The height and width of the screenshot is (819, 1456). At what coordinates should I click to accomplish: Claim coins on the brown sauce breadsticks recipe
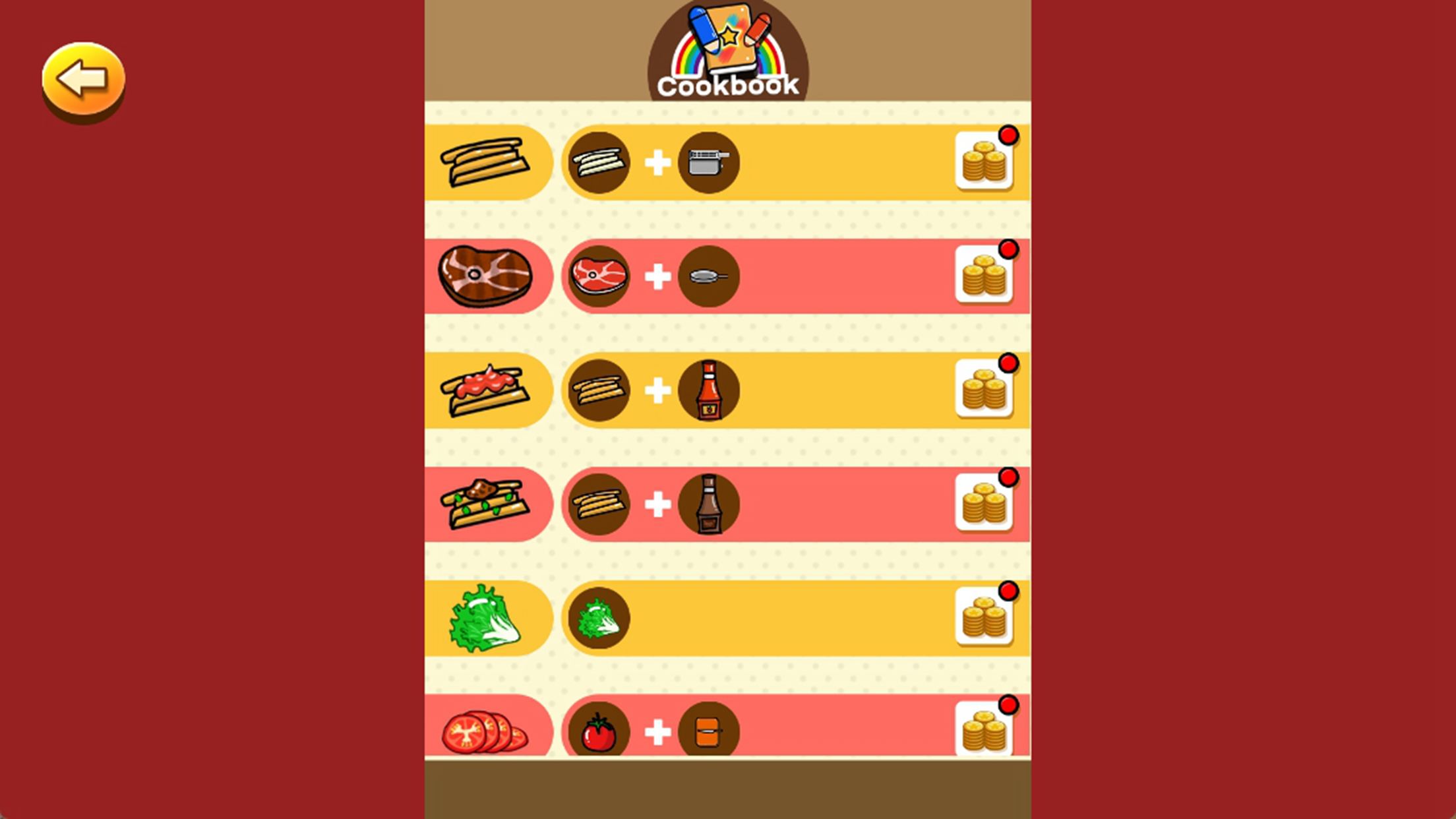(984, 503)
